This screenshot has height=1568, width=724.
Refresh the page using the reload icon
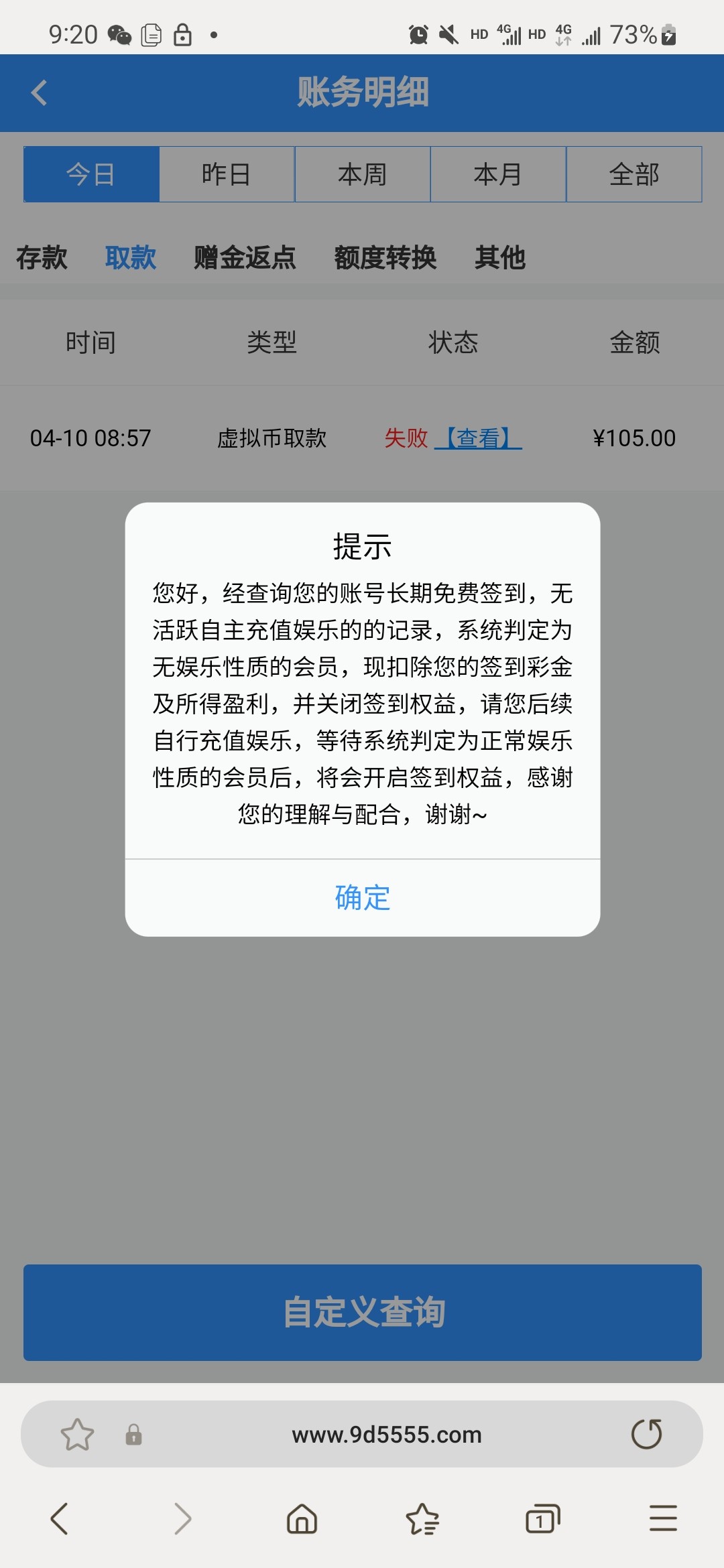pos(648,1434)
